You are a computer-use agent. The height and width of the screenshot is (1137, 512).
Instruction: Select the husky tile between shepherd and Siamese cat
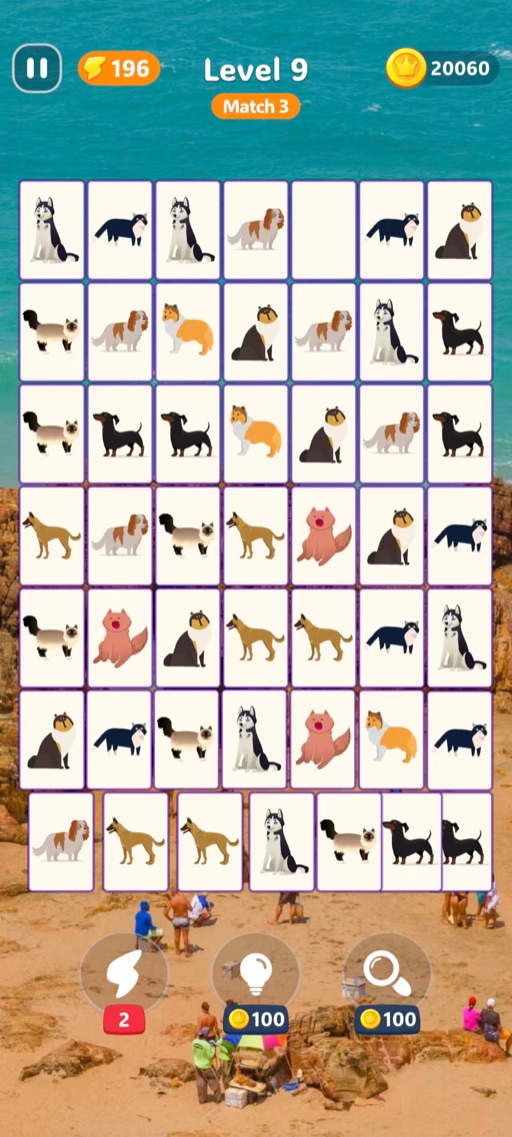pyautogui.click(x=281, y=842)
